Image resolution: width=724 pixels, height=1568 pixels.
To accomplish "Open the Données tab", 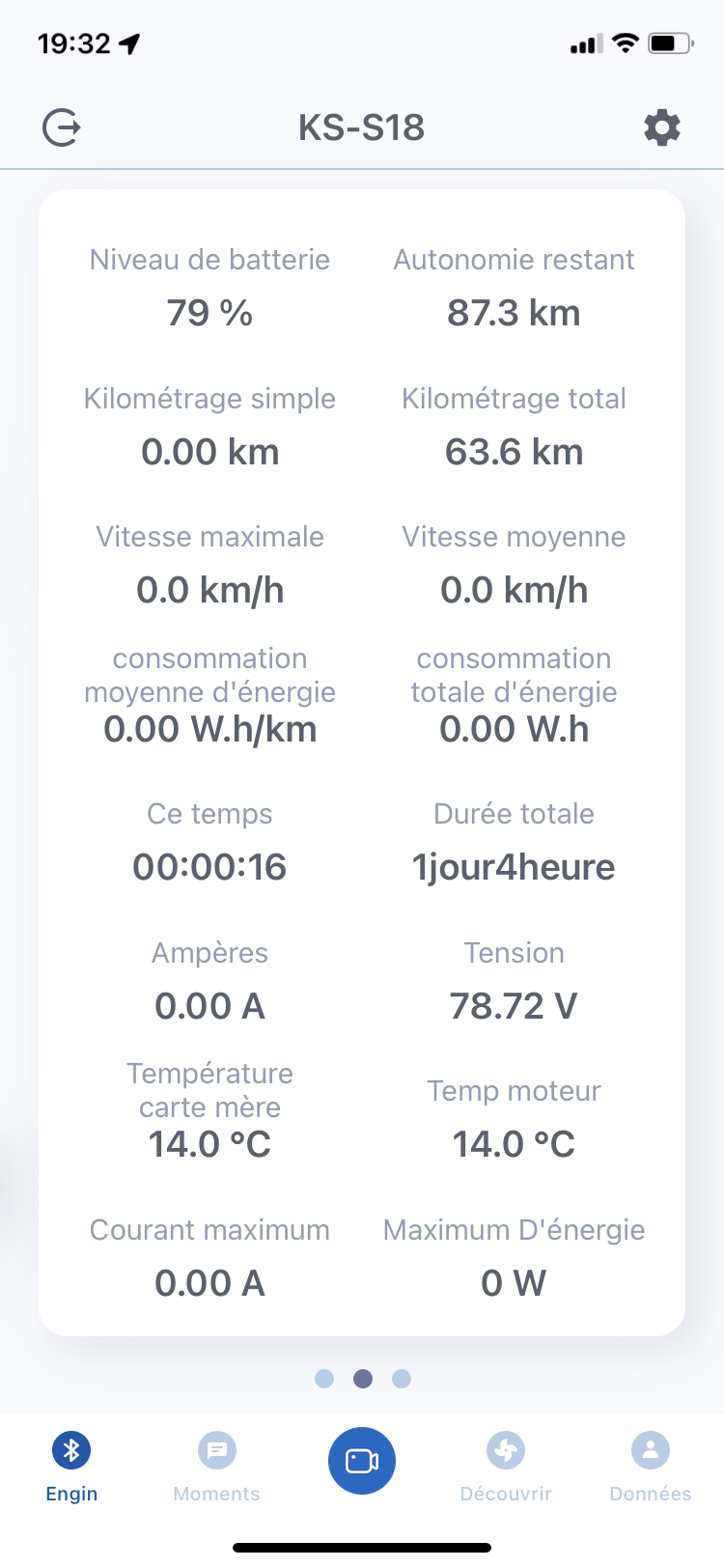I will point(651,1468).
